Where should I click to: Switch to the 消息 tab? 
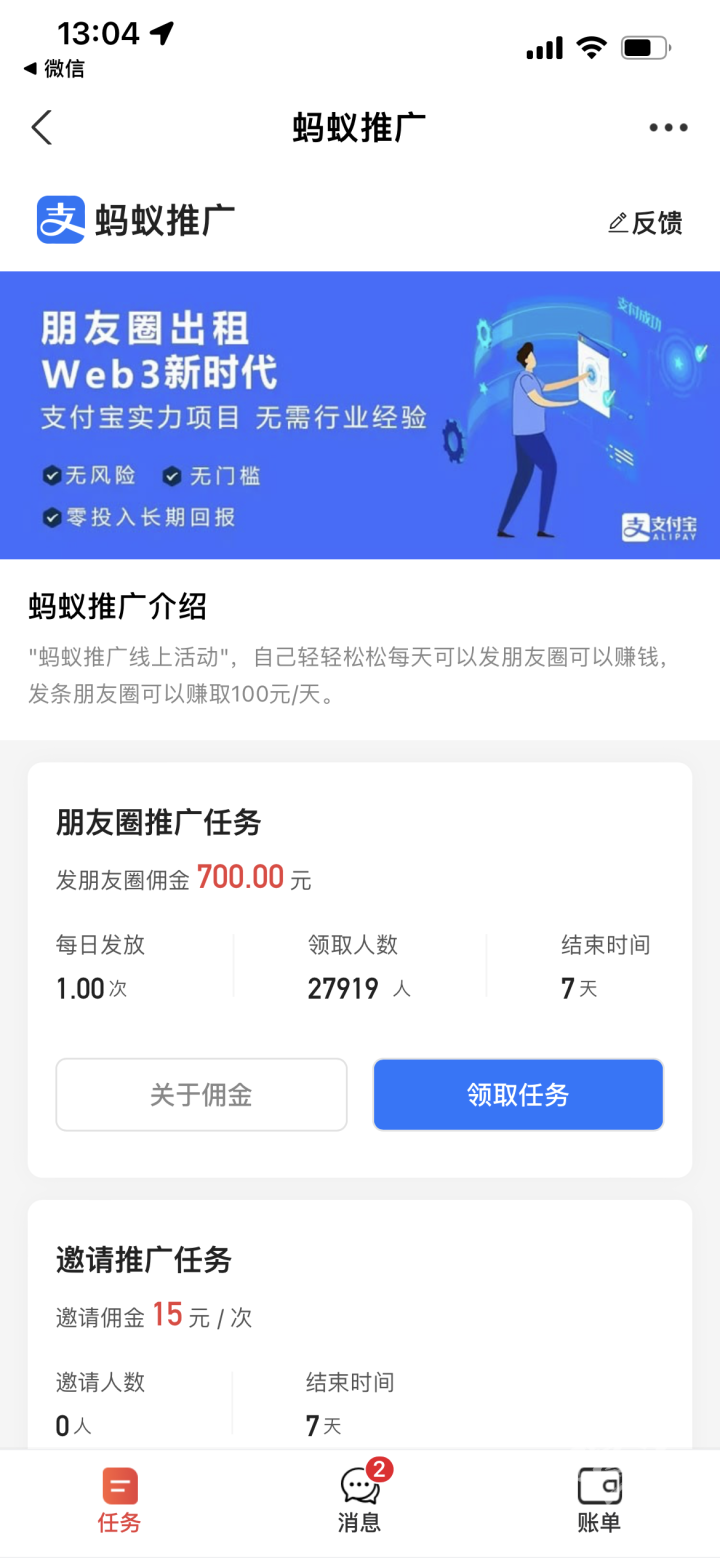pos(360,1500)
